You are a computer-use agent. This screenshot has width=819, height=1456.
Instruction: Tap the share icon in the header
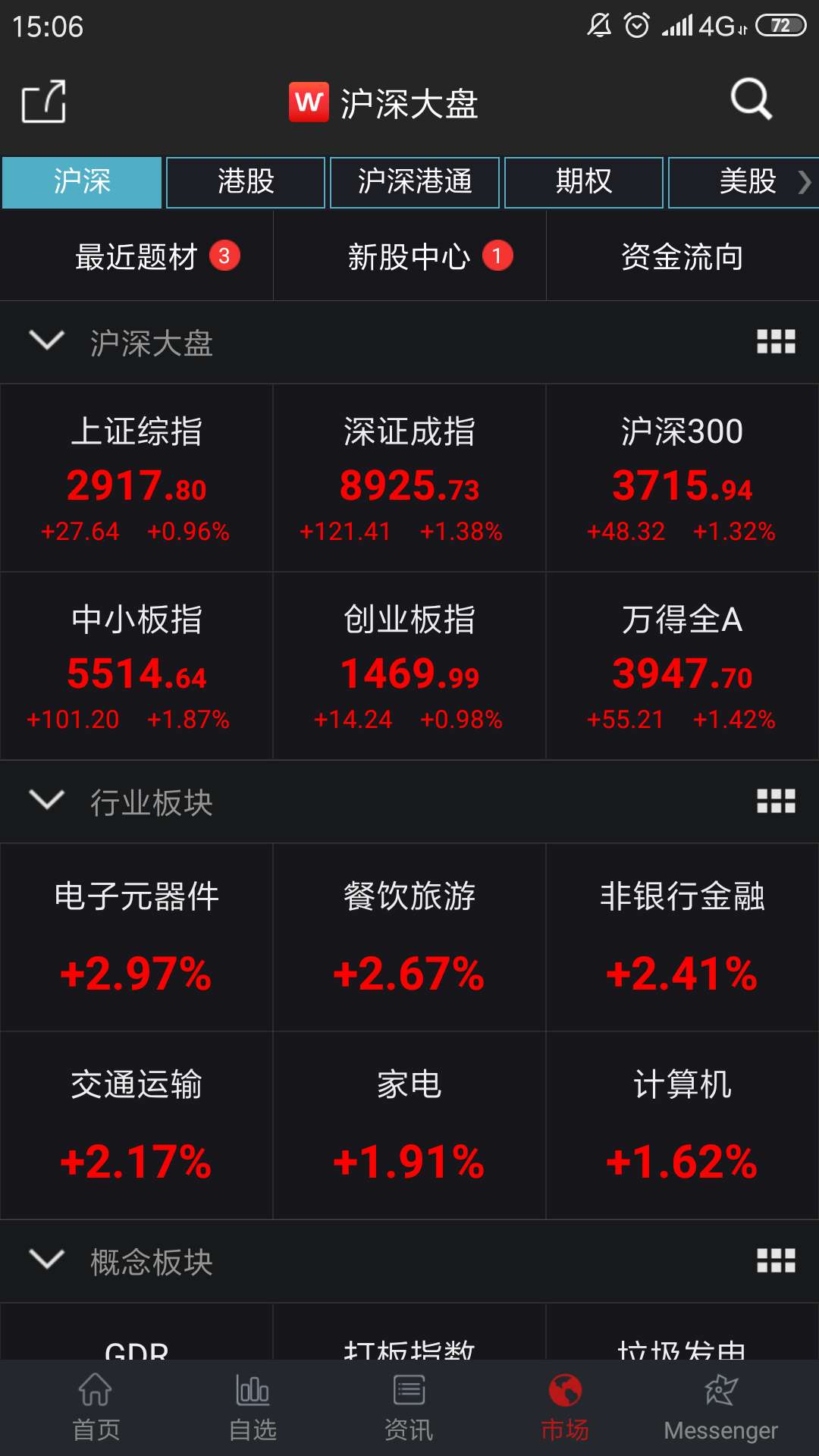tap(44, 101)
